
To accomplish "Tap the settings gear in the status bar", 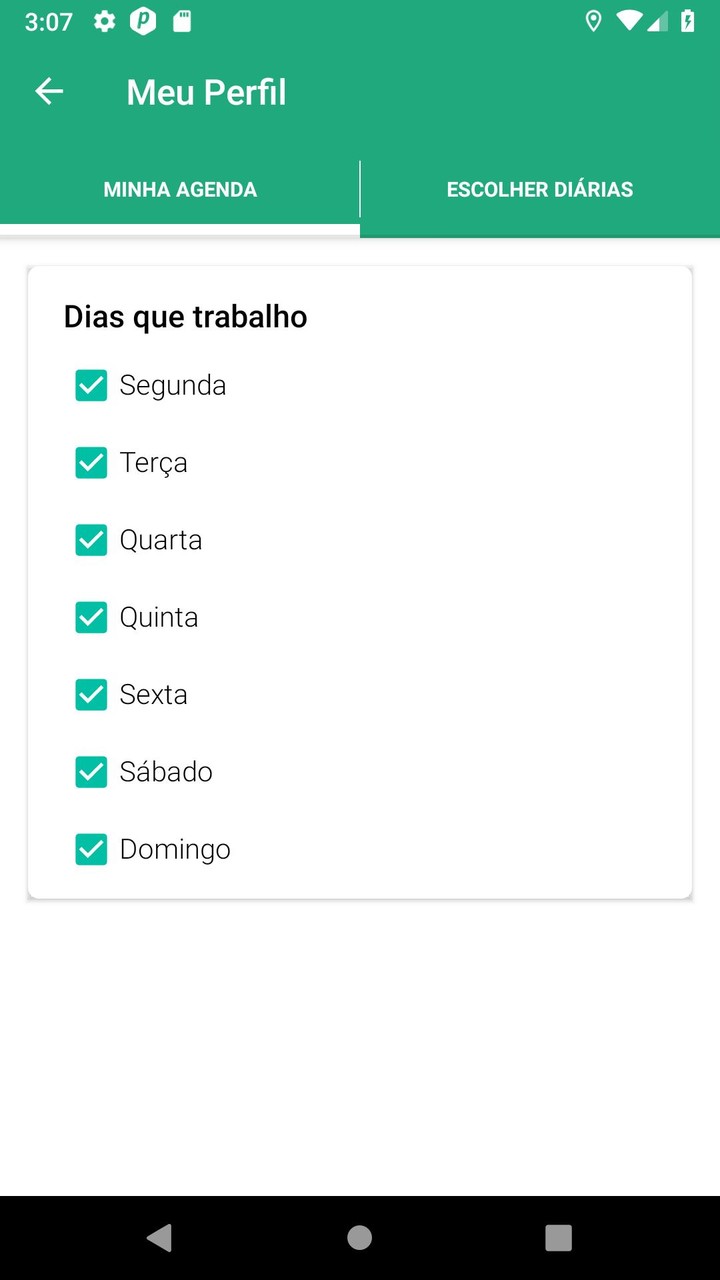I will pyautogui.click(x=104, y=21).
